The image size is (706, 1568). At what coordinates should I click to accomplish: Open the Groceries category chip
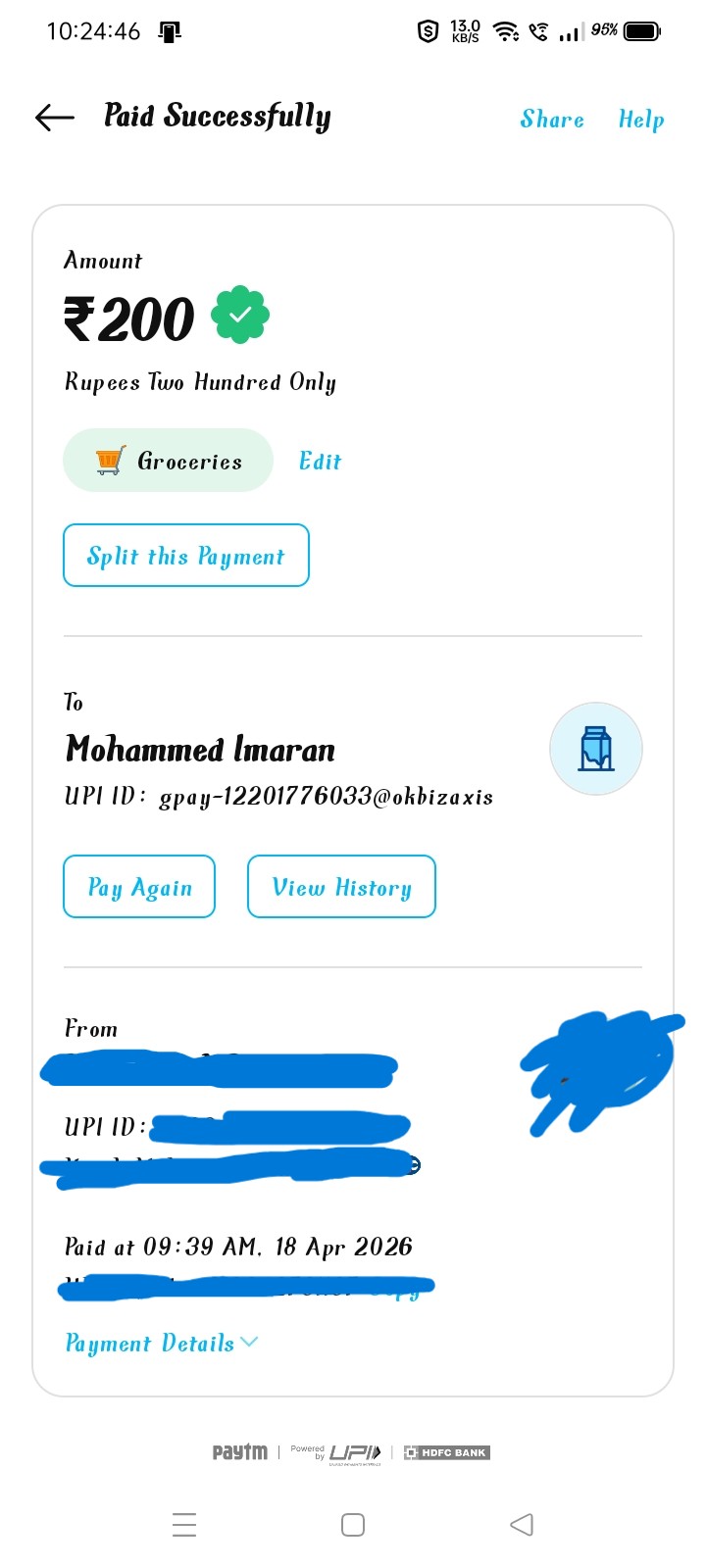(x=168, y=461)
